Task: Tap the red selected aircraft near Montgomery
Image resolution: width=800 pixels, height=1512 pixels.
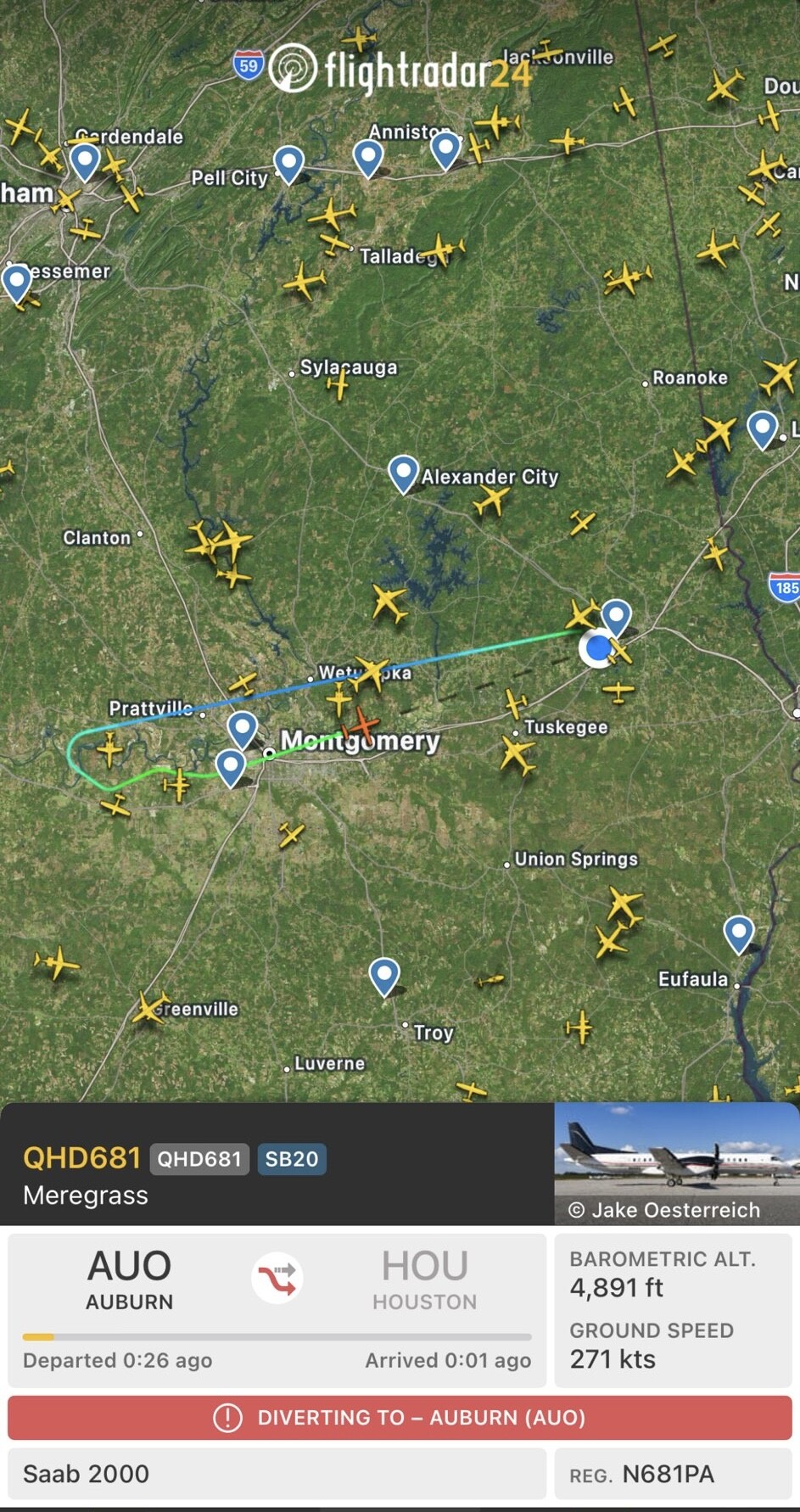Action: coord(361,727)
